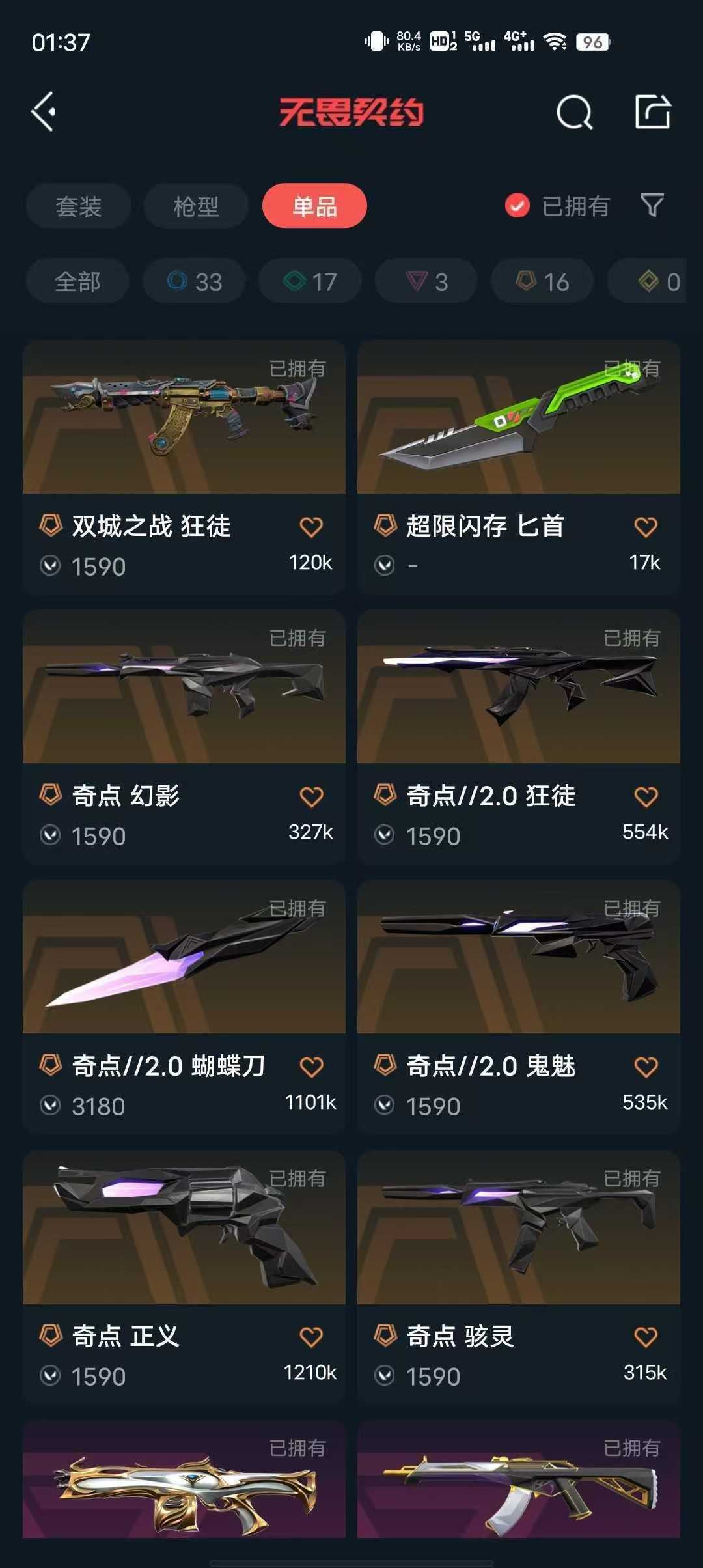The image size is (703, 1568).
Task: Unfavorite the 奇点 正义 skin
Action: (x=312, y=1336)
